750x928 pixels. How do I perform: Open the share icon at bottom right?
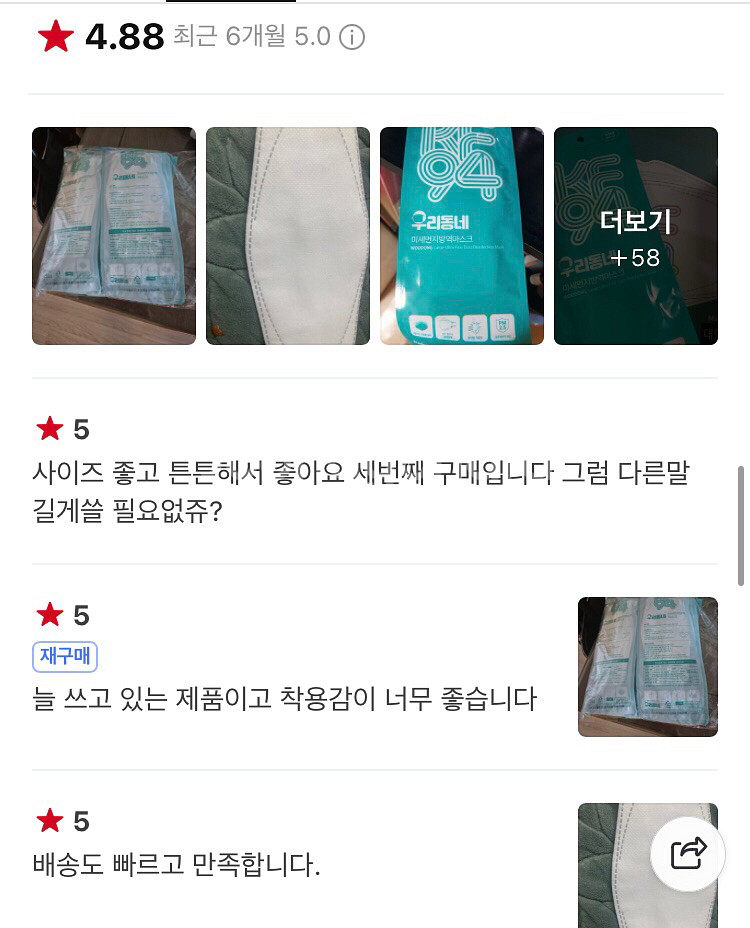[x=689, y=854]
